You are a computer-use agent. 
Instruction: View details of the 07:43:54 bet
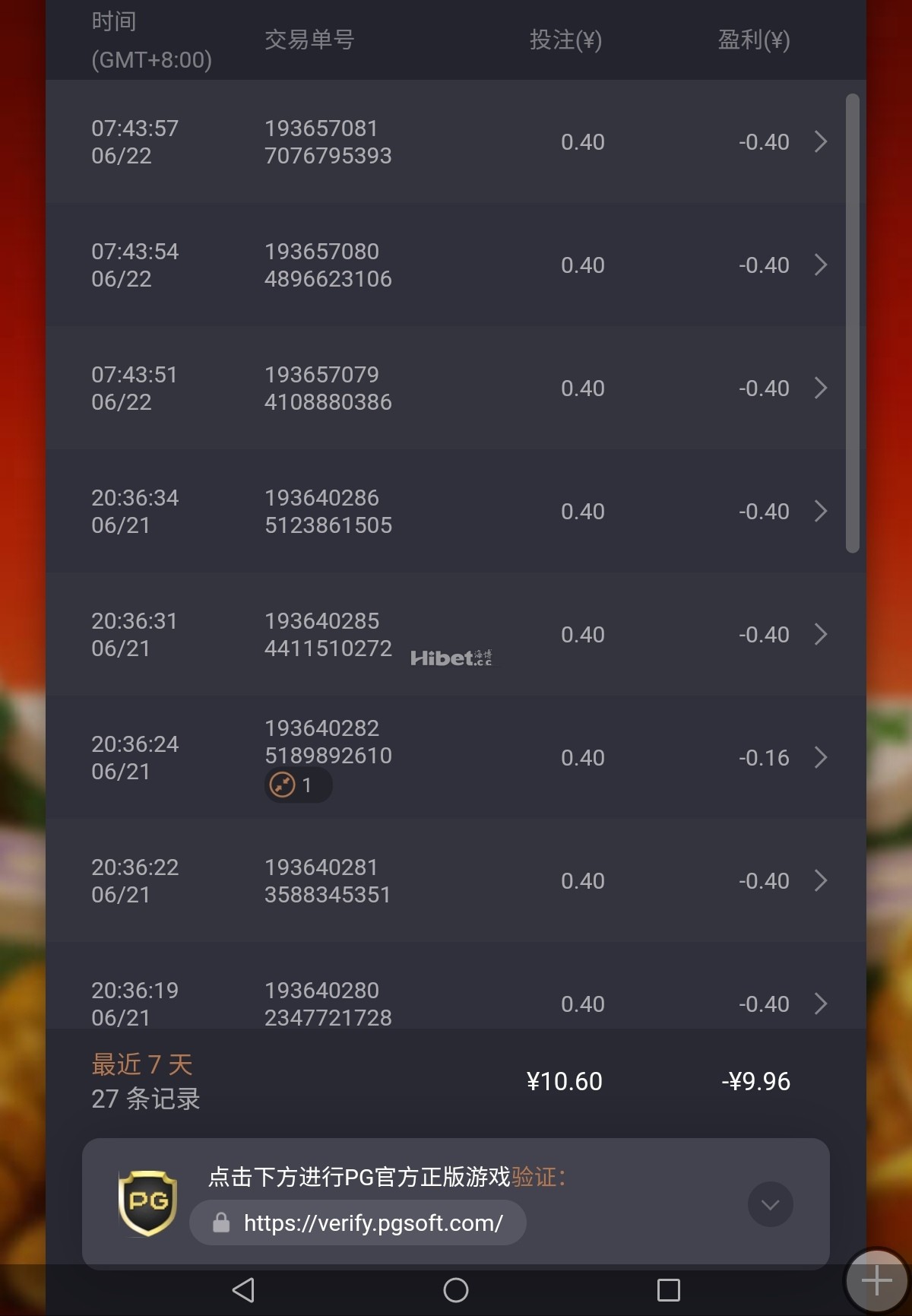[x=820, y=265]
